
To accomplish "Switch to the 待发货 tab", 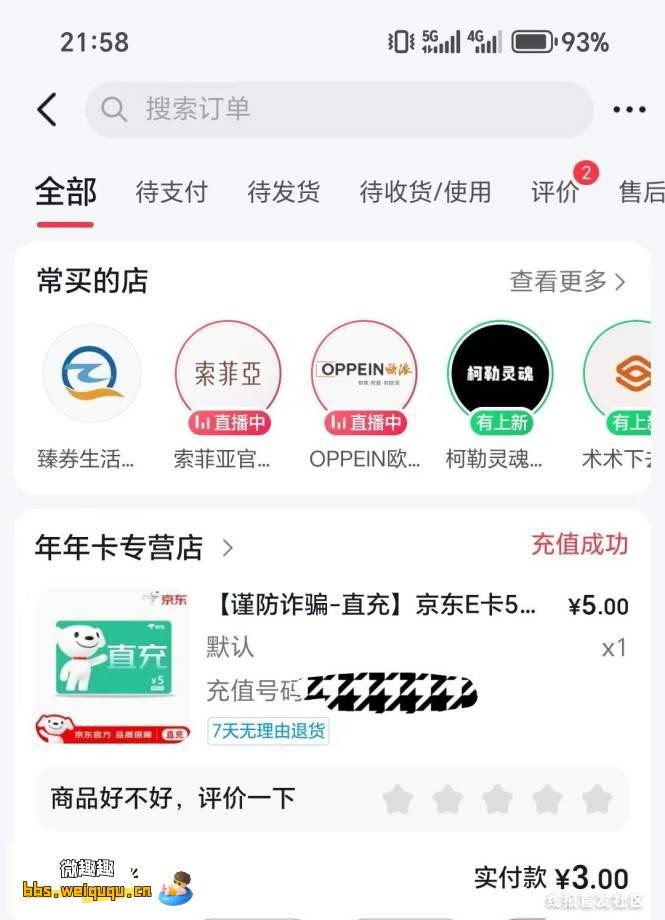I will [x=284, y=192].
